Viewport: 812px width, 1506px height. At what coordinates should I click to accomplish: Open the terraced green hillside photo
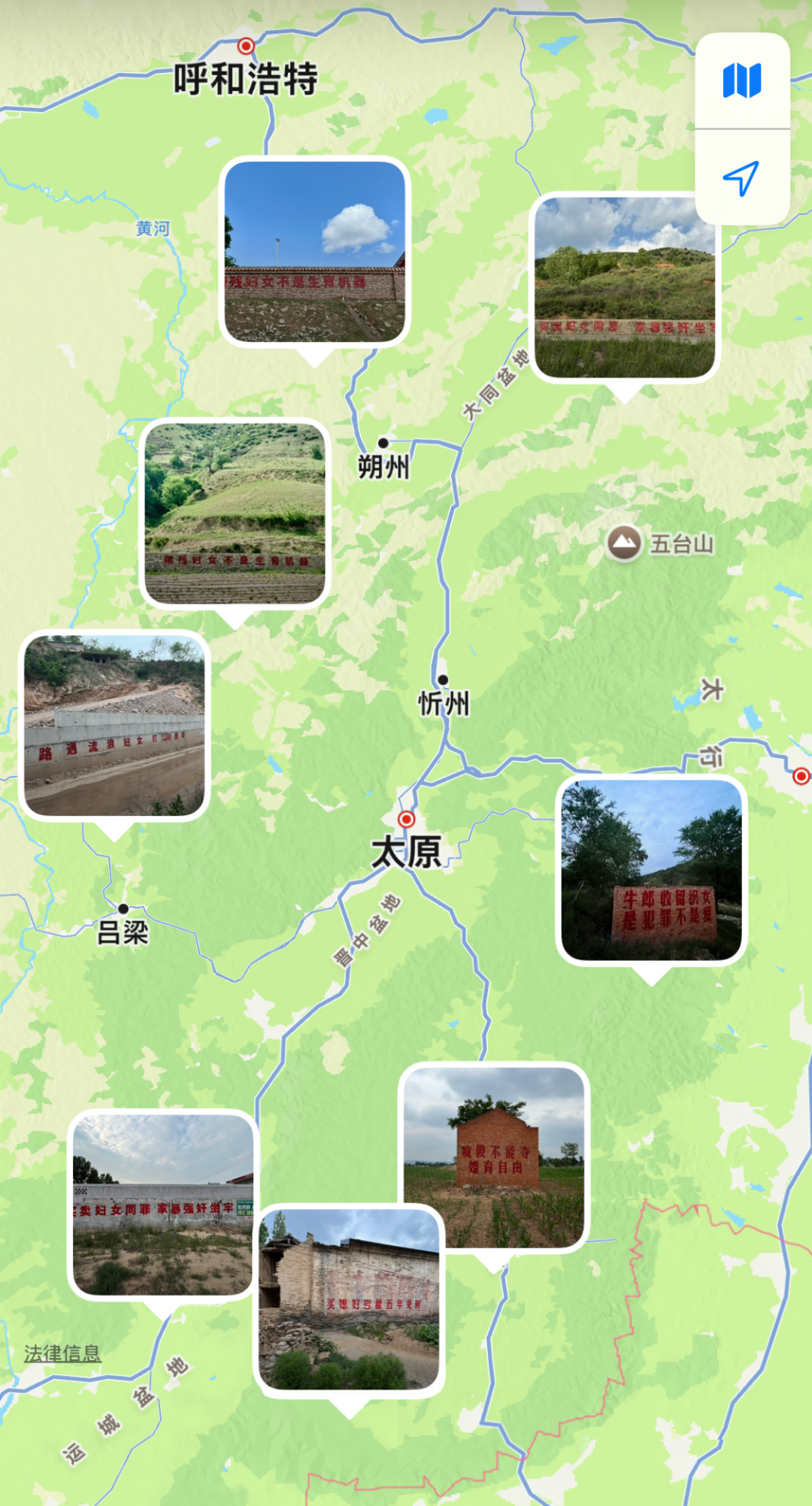coord(235,513)
